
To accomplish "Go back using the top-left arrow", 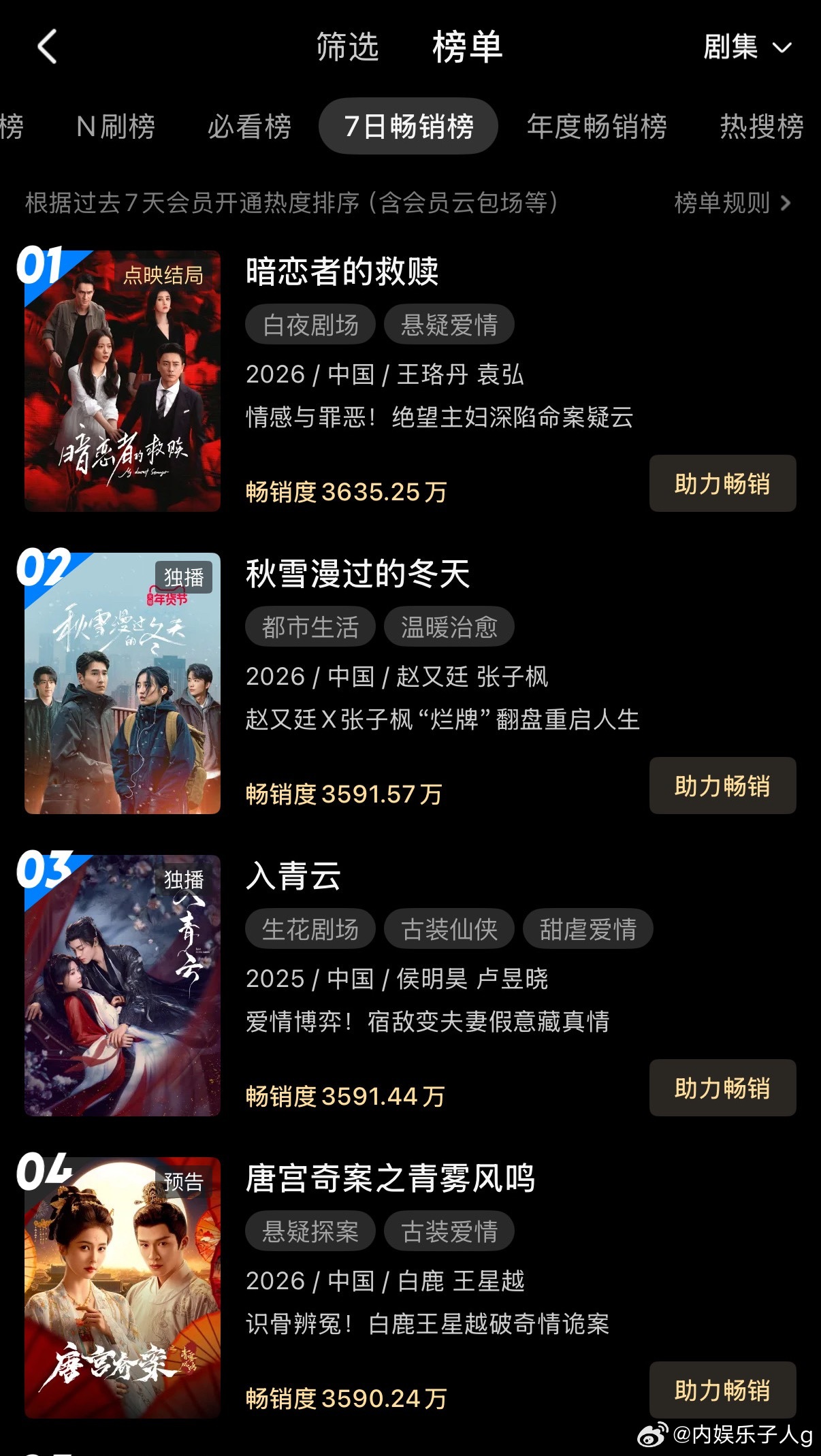I will point(47,47).
